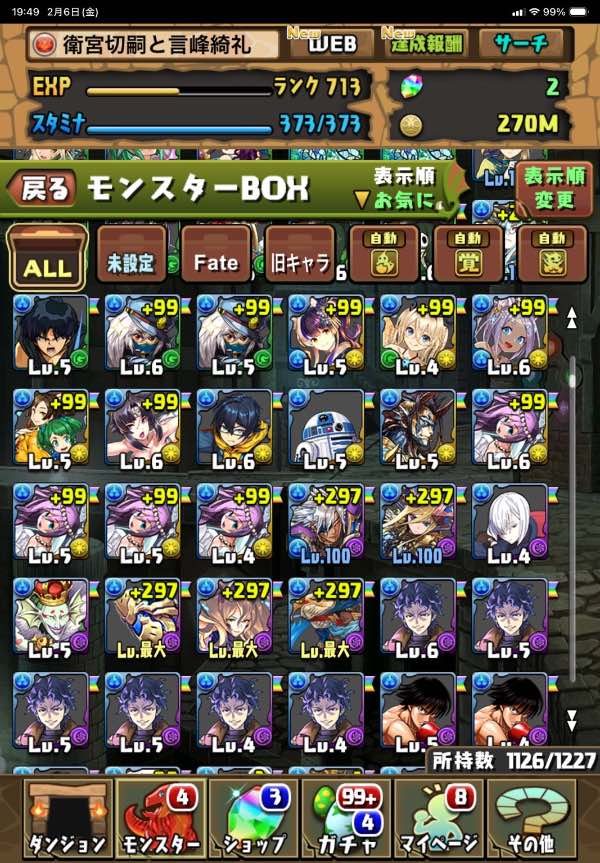
Task: Go back with the 戻る button
Action: tap(44, 188)
